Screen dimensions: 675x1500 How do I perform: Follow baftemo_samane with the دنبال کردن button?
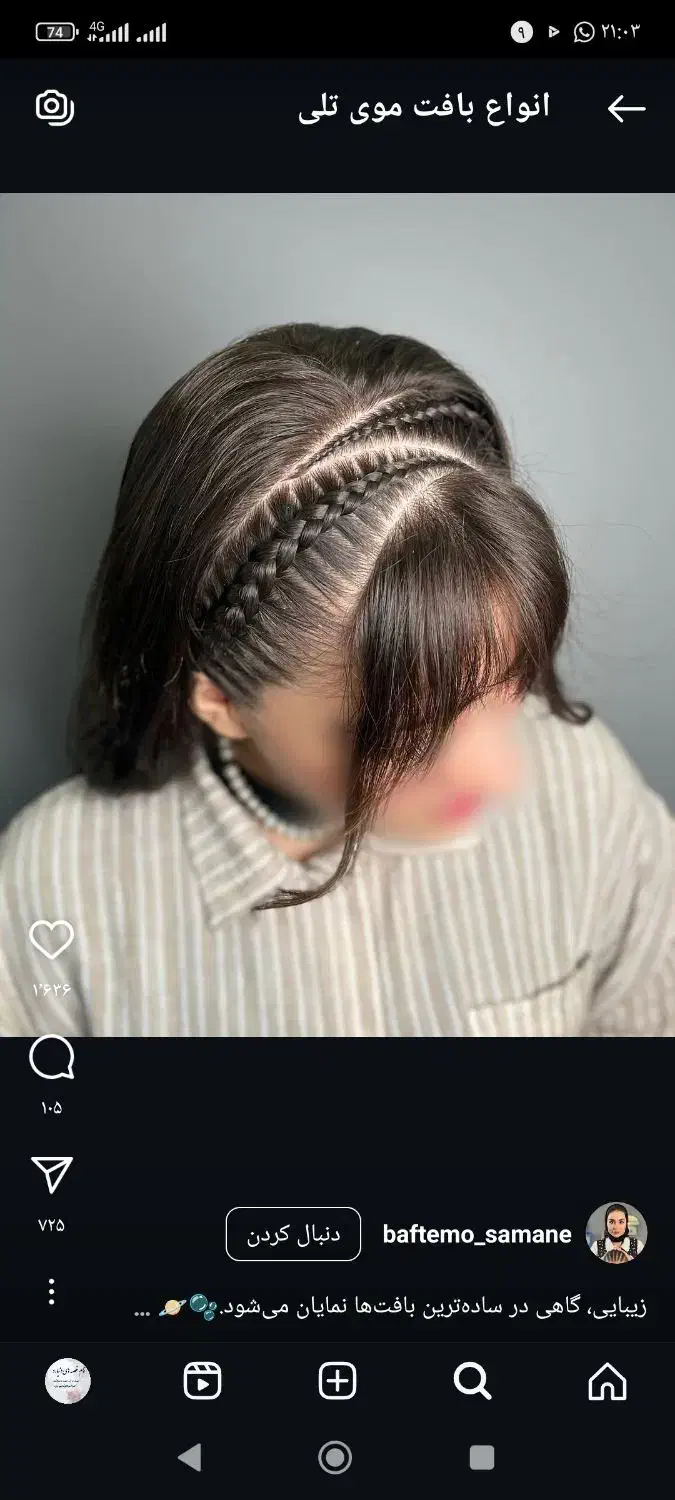click(293, 1234)
